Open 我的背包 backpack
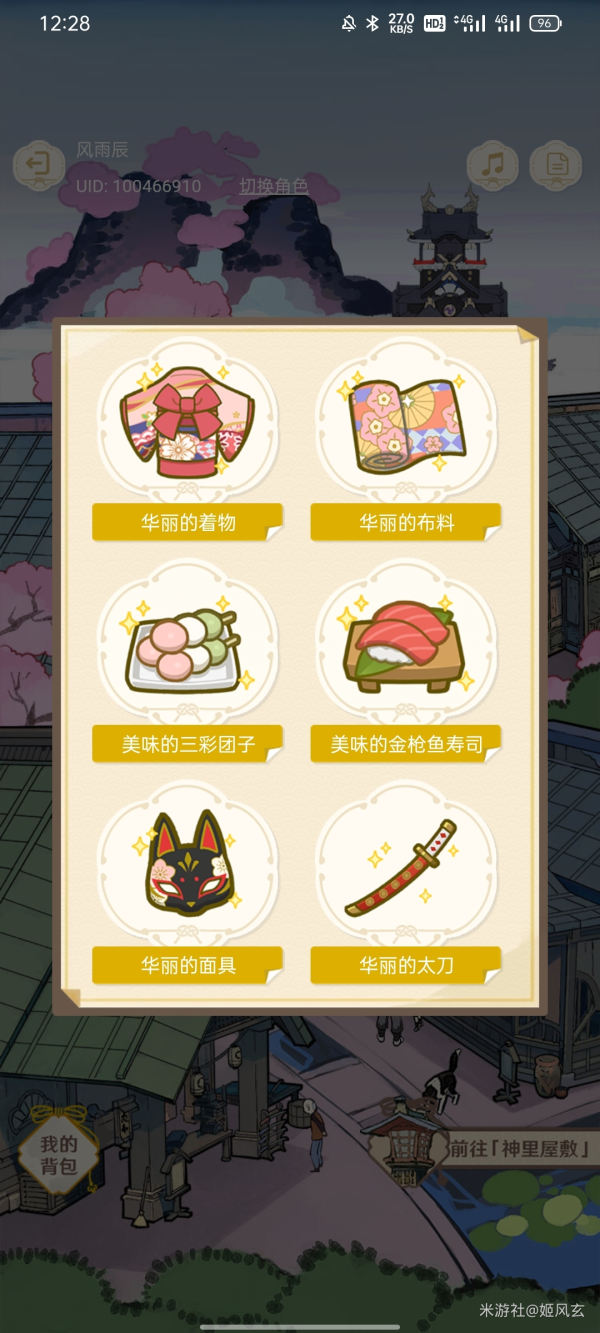Viewport: 600px width, 1333px height. tap(58, 1155)
